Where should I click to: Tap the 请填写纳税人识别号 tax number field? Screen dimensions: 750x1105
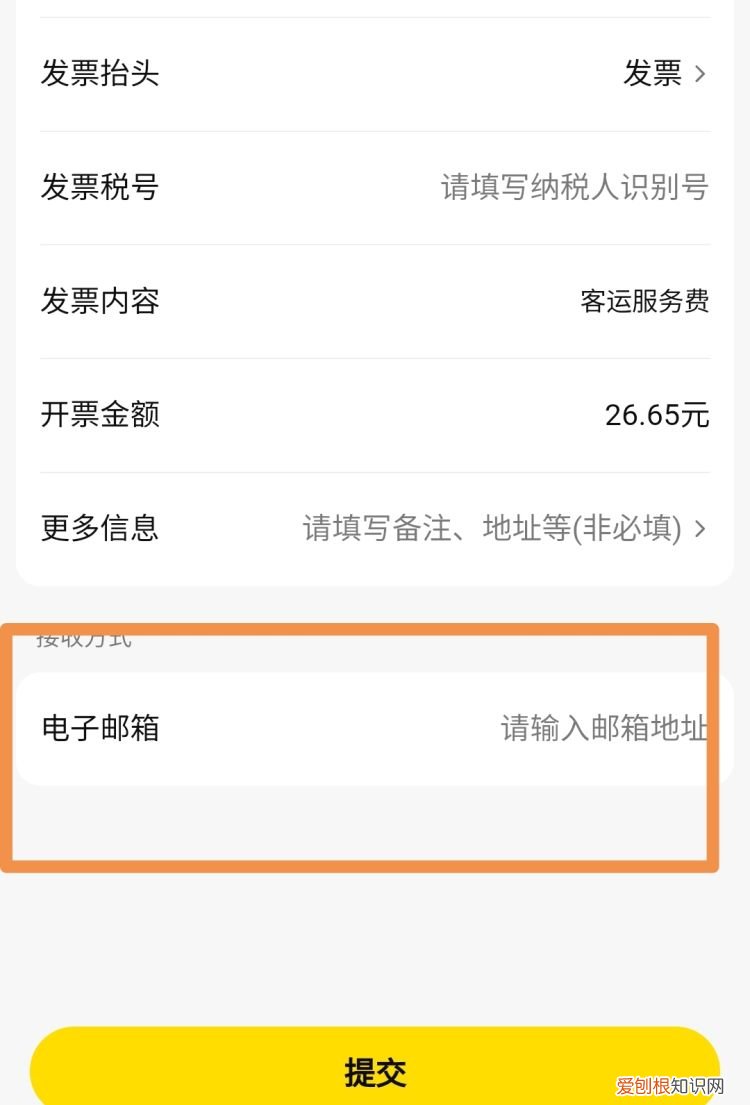click(575, 186)
